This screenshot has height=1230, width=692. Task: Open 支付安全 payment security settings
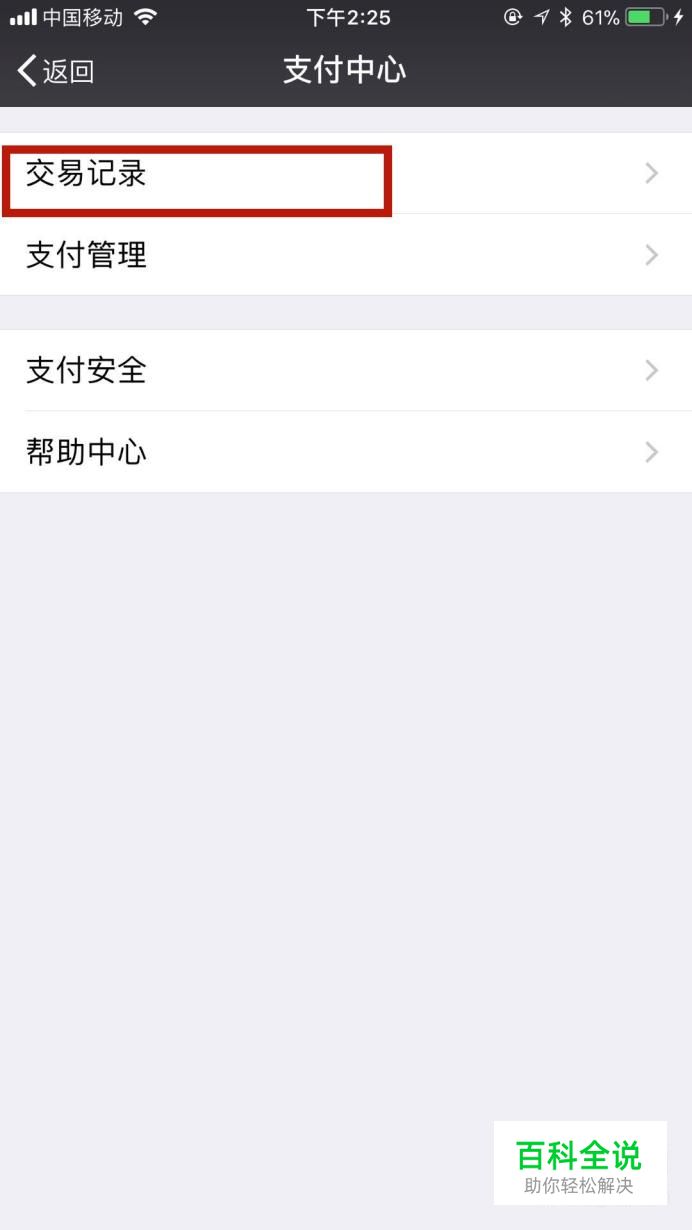346,370
